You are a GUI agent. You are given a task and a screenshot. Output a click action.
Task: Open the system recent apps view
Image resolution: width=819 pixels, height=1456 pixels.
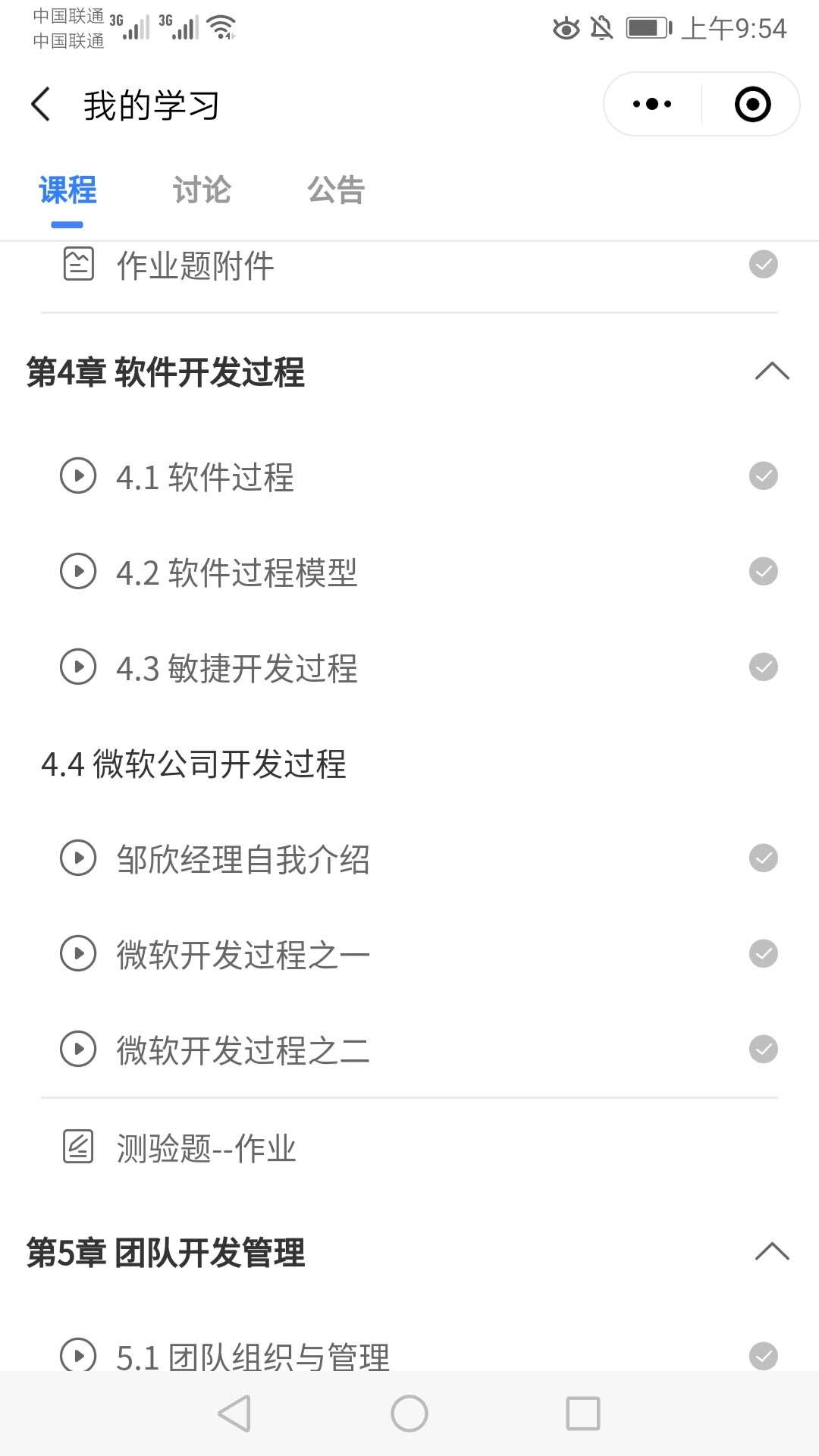[x=582, y=1414]
